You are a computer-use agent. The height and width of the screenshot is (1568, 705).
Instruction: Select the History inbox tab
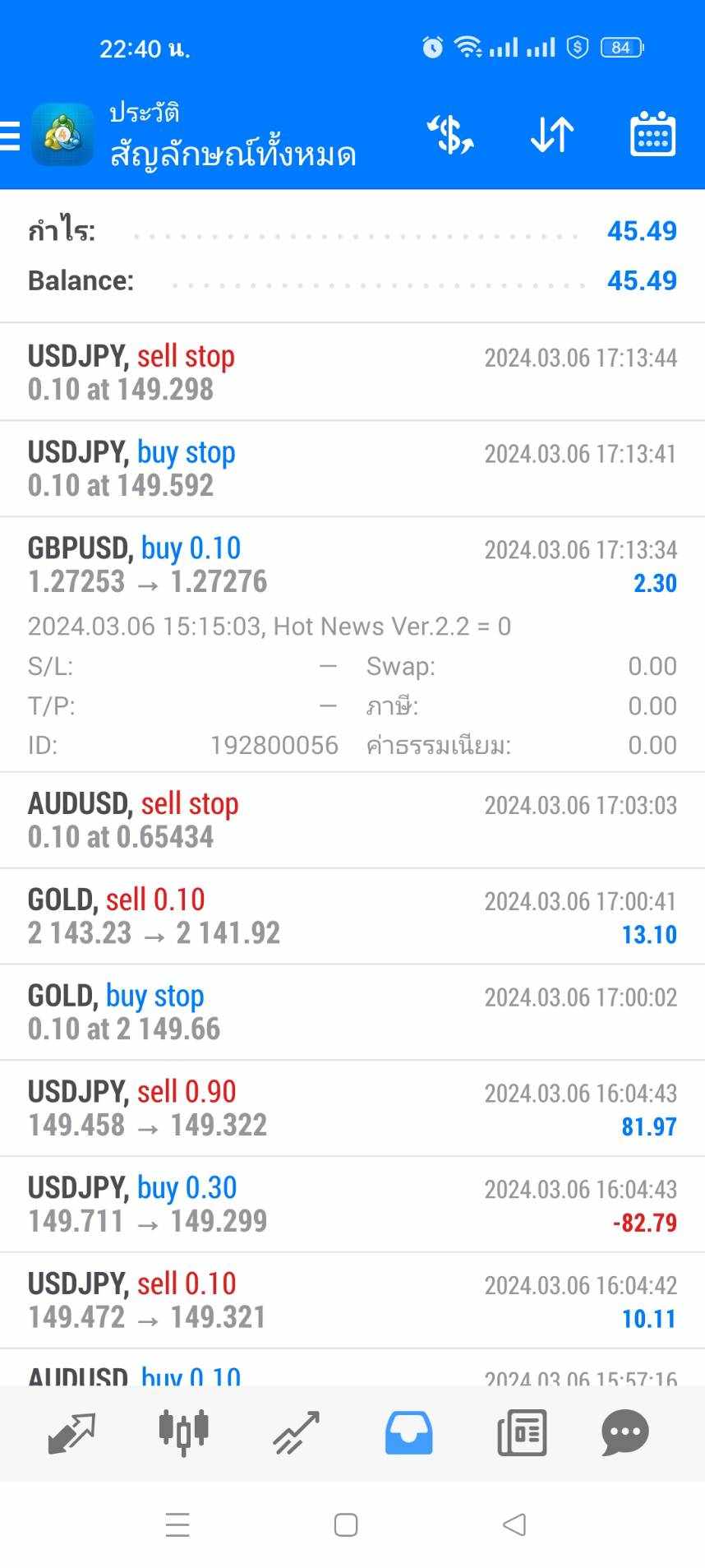408,1433
